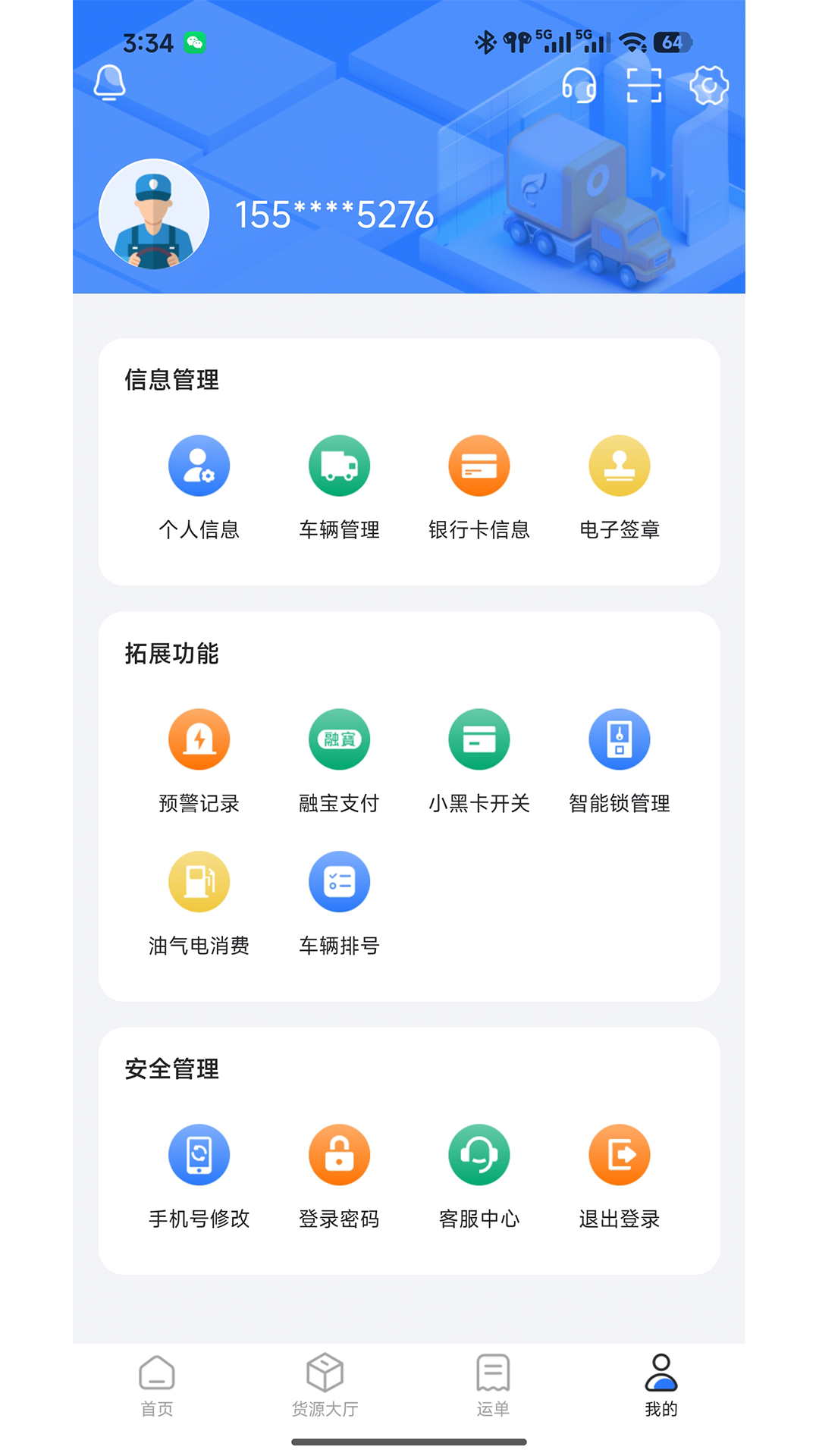Open the 车辆排号 vehicle queue icon
The image size is (819, 1456).
(339, 881)
